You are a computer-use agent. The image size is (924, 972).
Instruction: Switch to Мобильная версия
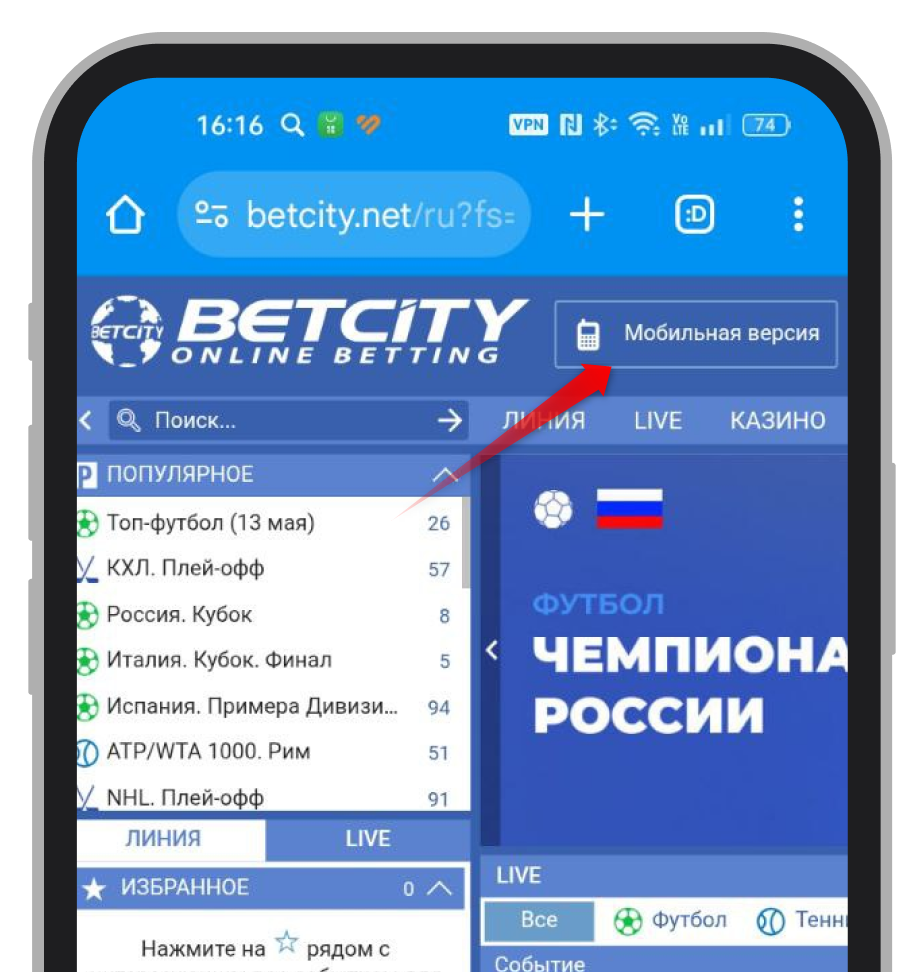(x=696, y=334)
